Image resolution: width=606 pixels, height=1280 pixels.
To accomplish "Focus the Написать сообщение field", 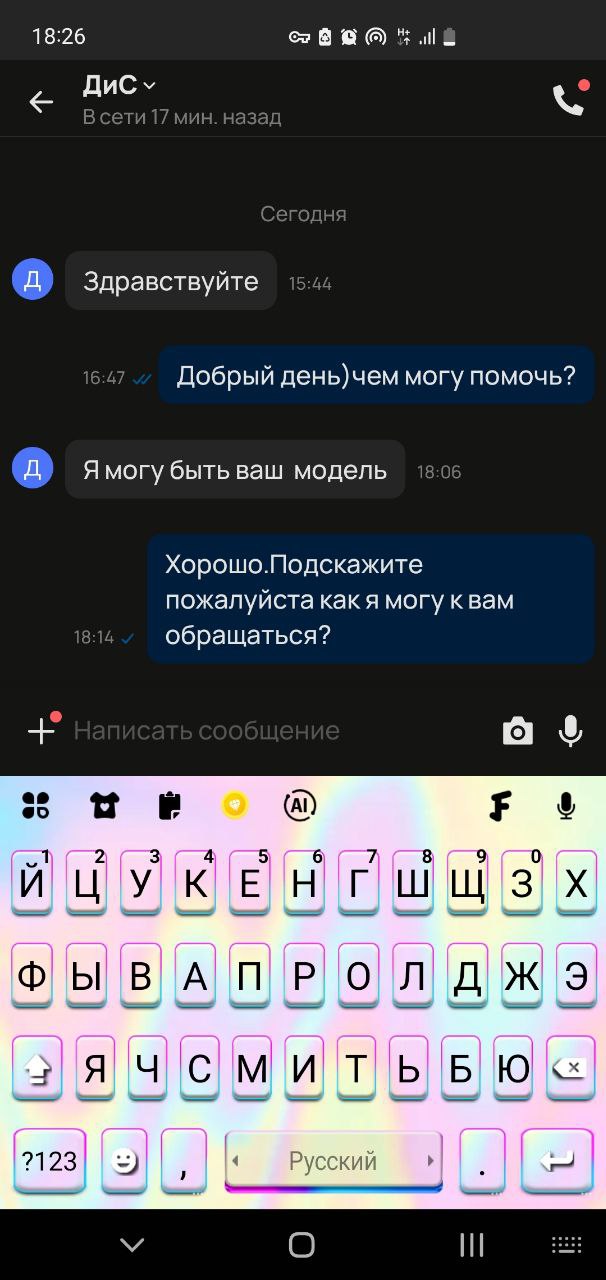I will [280, 731].
